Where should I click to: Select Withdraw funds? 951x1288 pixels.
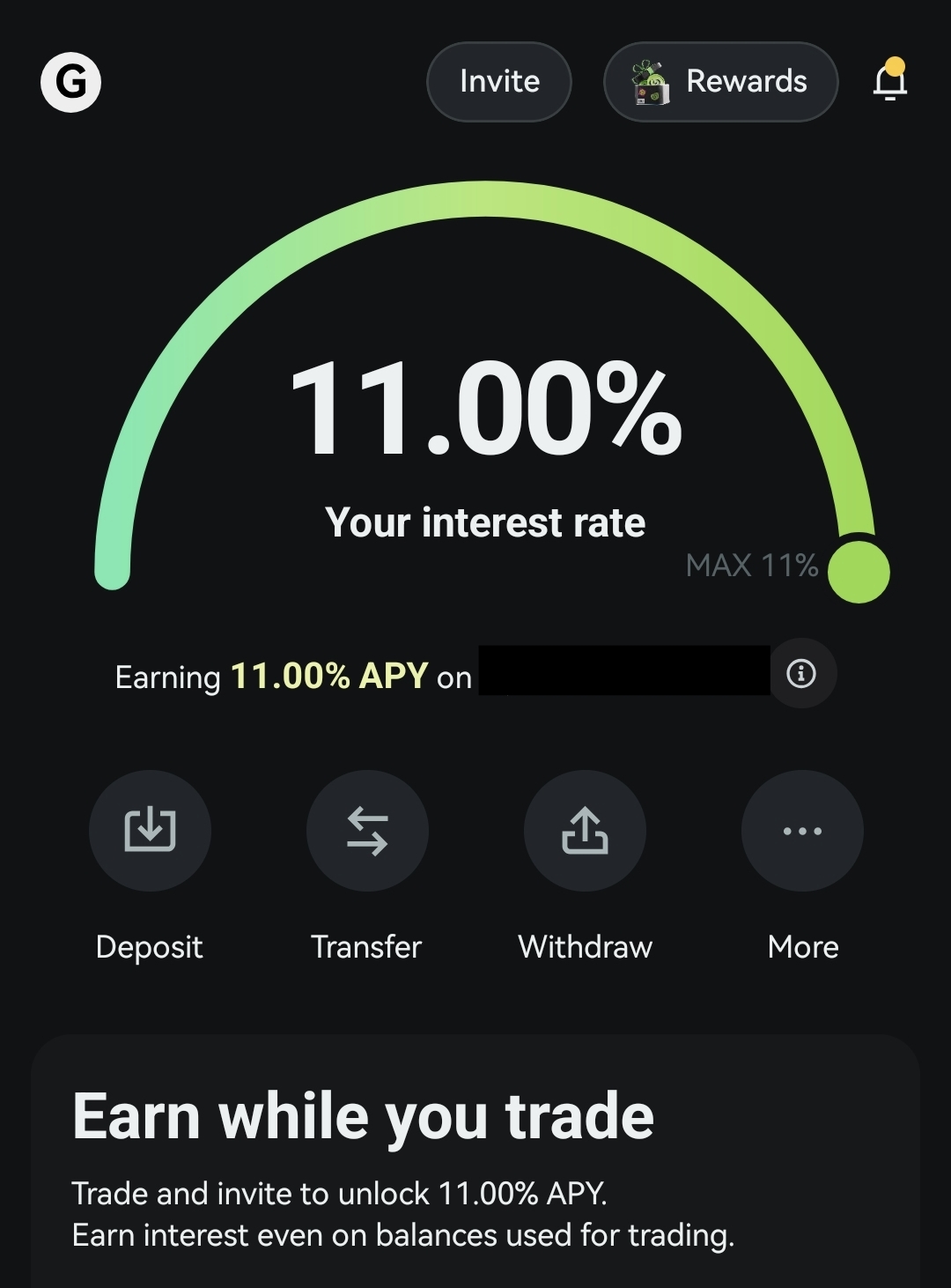point(585,831)
